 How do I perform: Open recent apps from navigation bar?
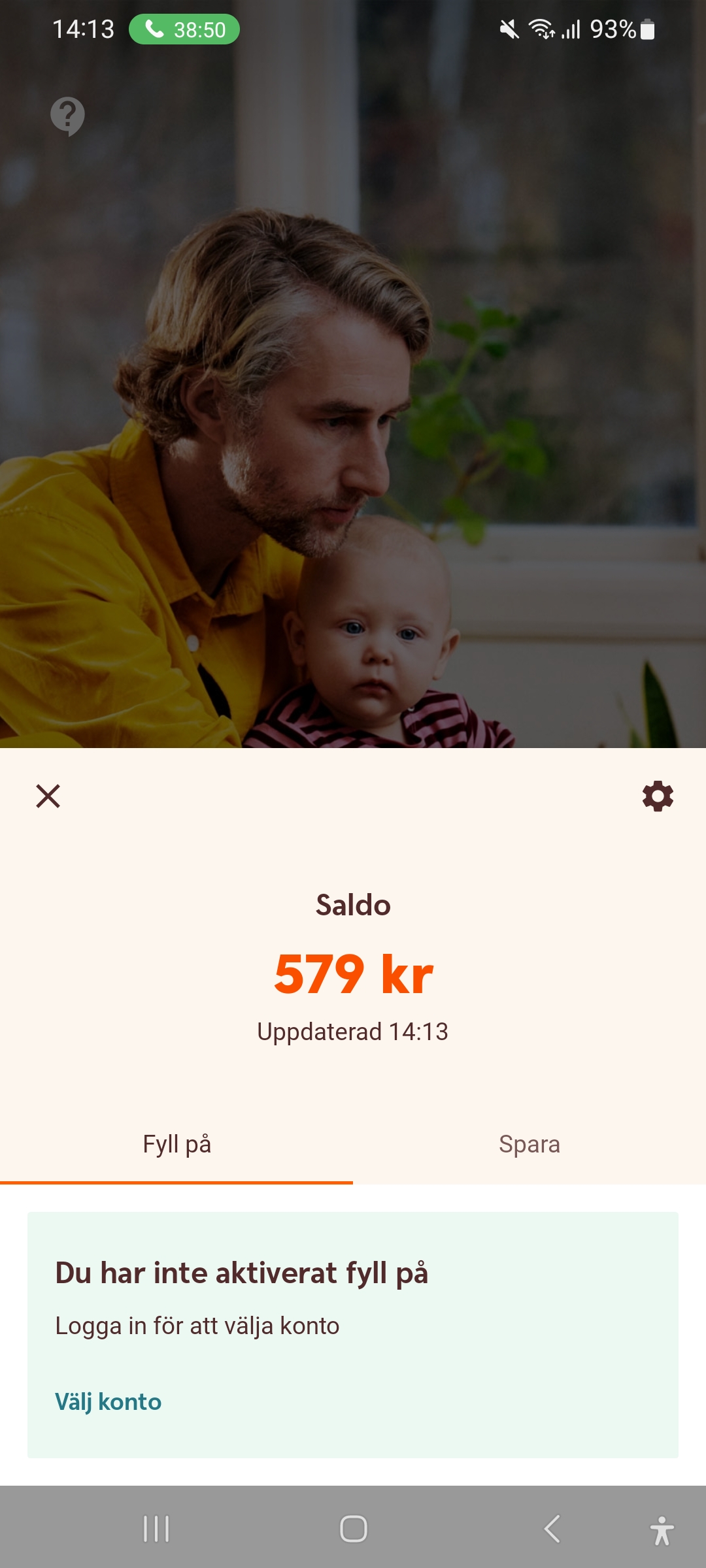tap(156, 1529)
